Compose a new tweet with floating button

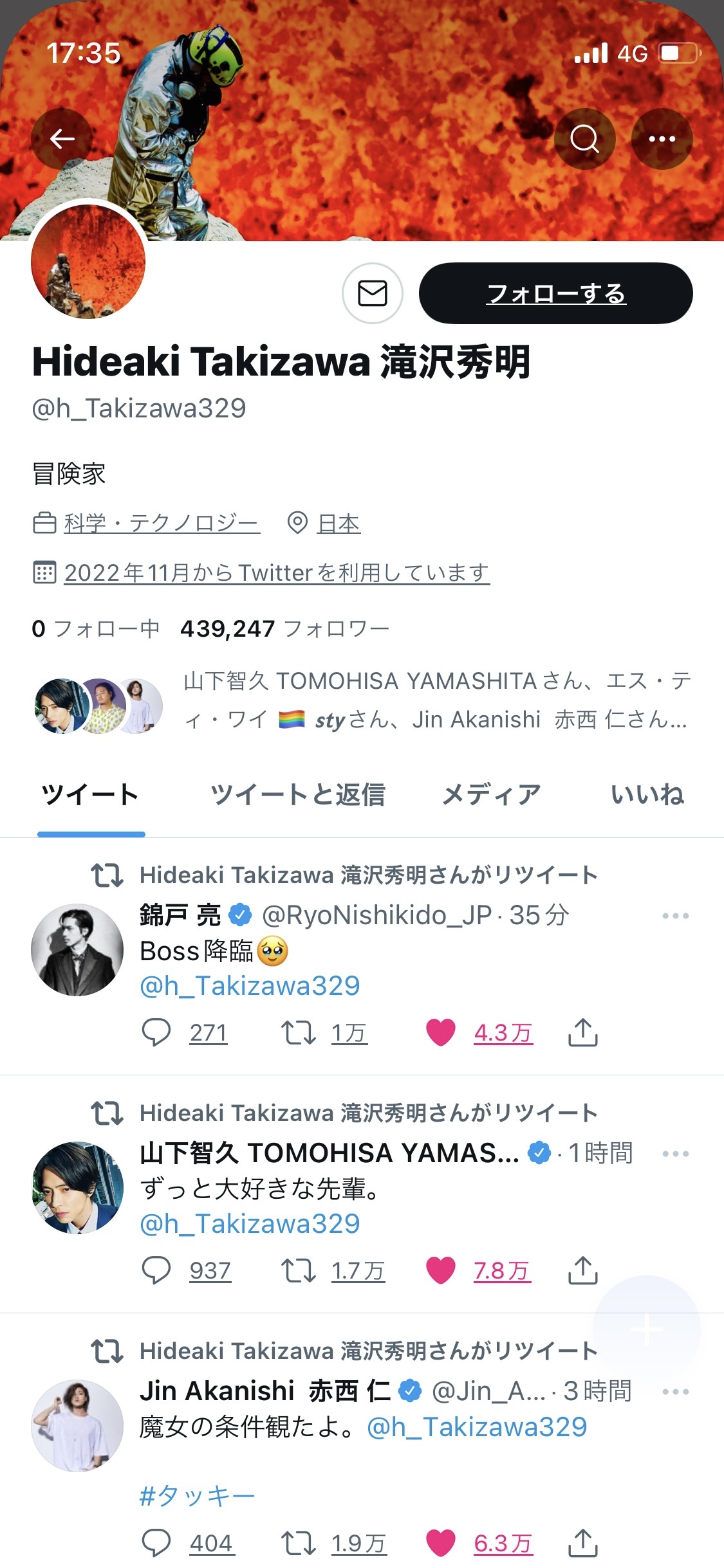click(x=646, y=1329)
